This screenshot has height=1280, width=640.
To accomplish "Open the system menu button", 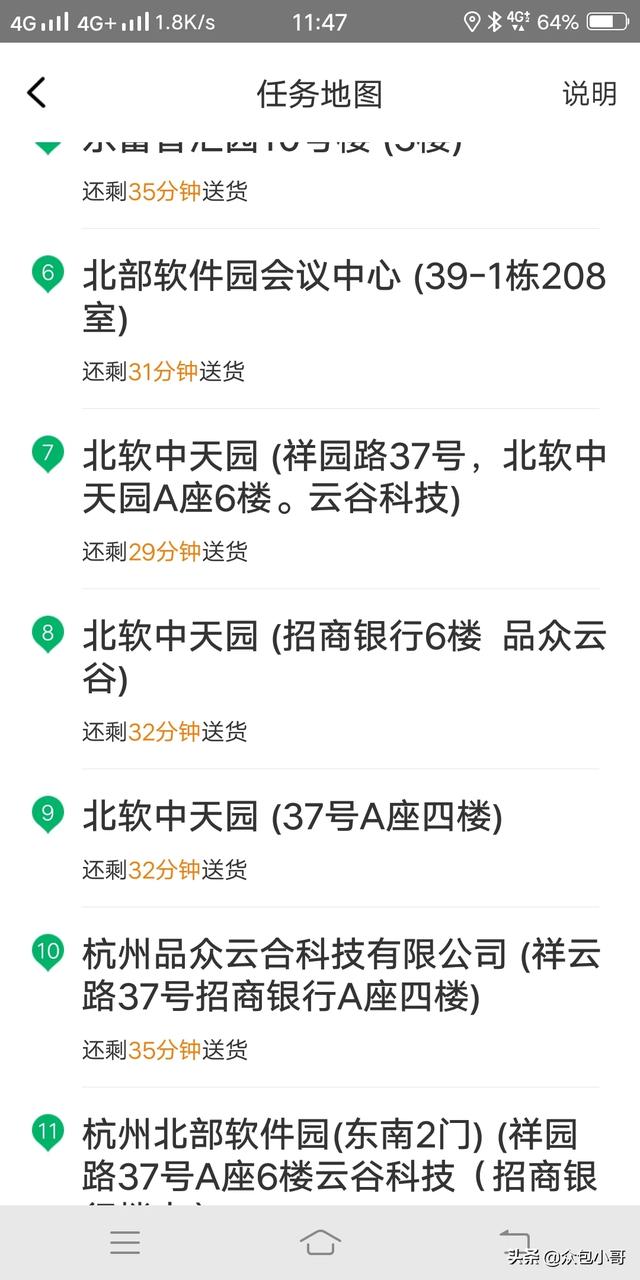I will click(125, 1242).
